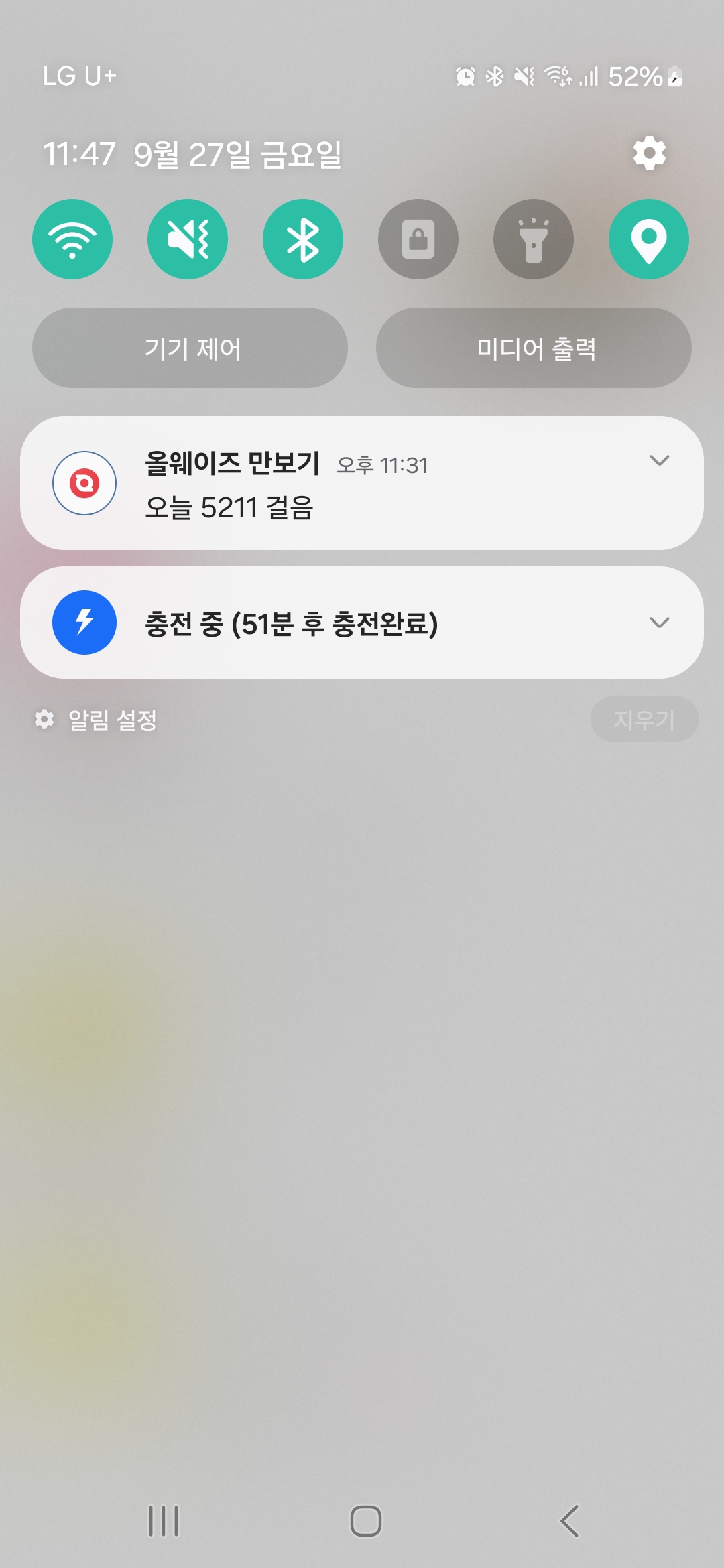Viewport: 724px width, 1568px height.
Task: Toggle the vibrate sound mode
Action: tap(188, 239)
